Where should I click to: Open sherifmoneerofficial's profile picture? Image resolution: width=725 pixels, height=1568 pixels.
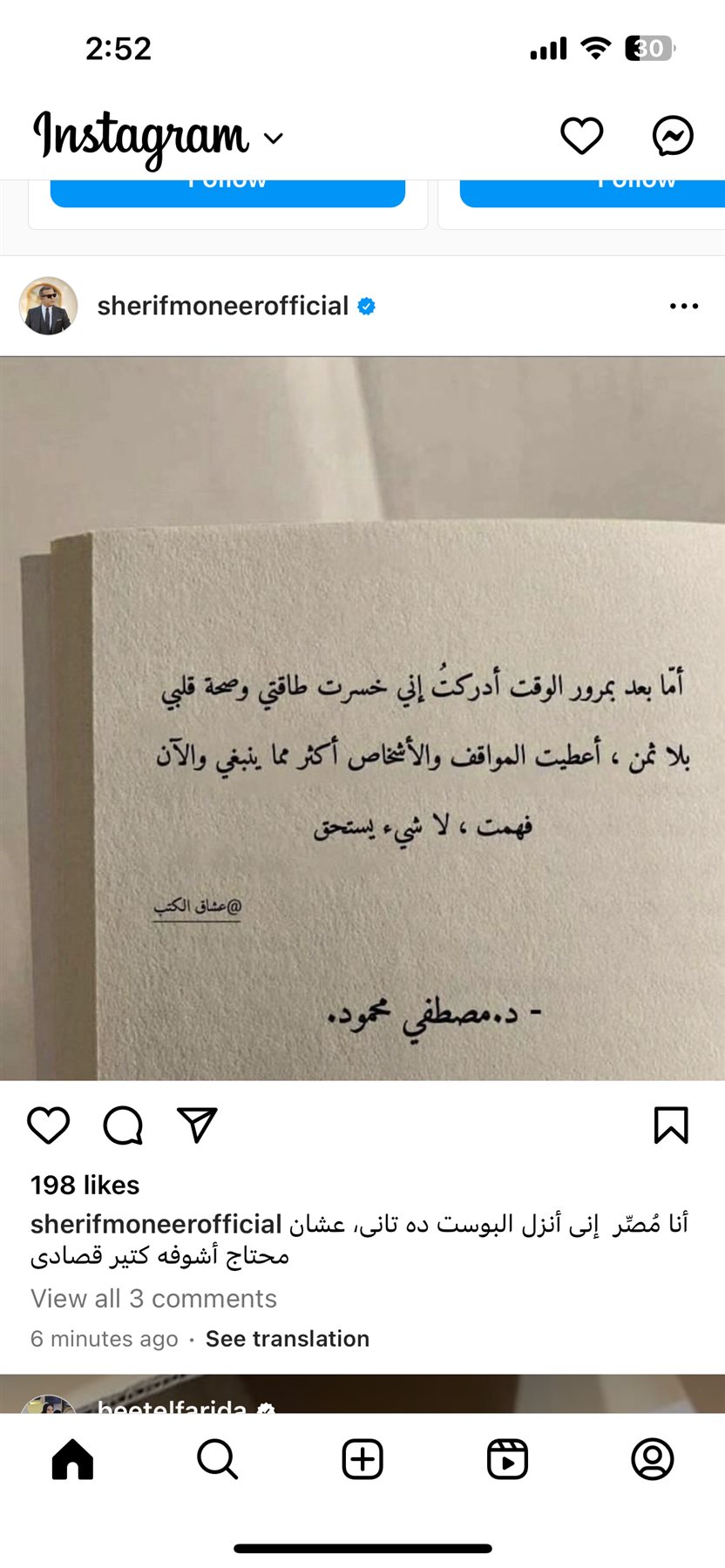coord(49,307)
